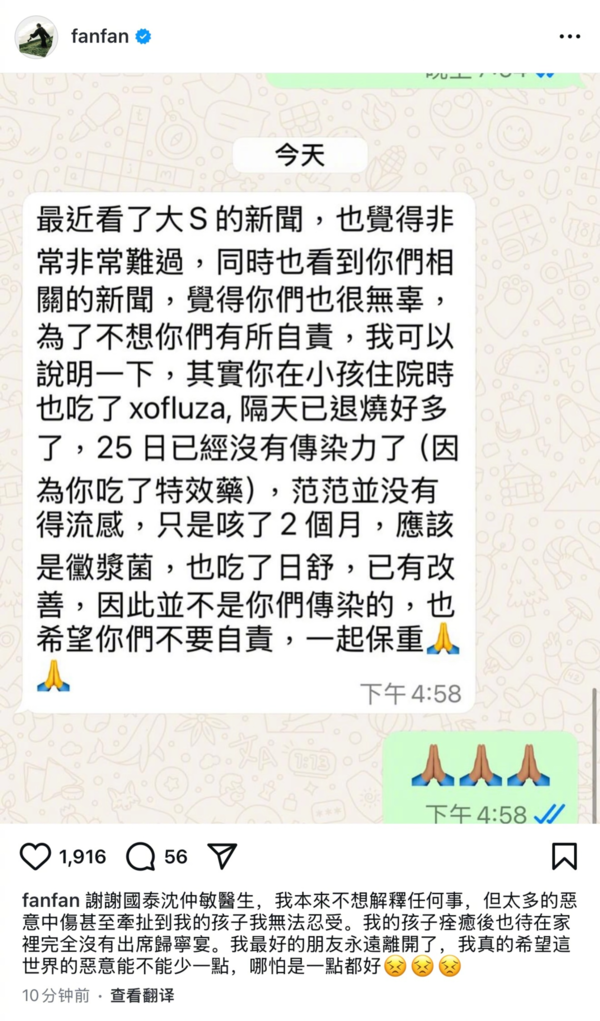Like this post with the heart
The width and height of the screenshot is (600, 1021).
point(36,857)
